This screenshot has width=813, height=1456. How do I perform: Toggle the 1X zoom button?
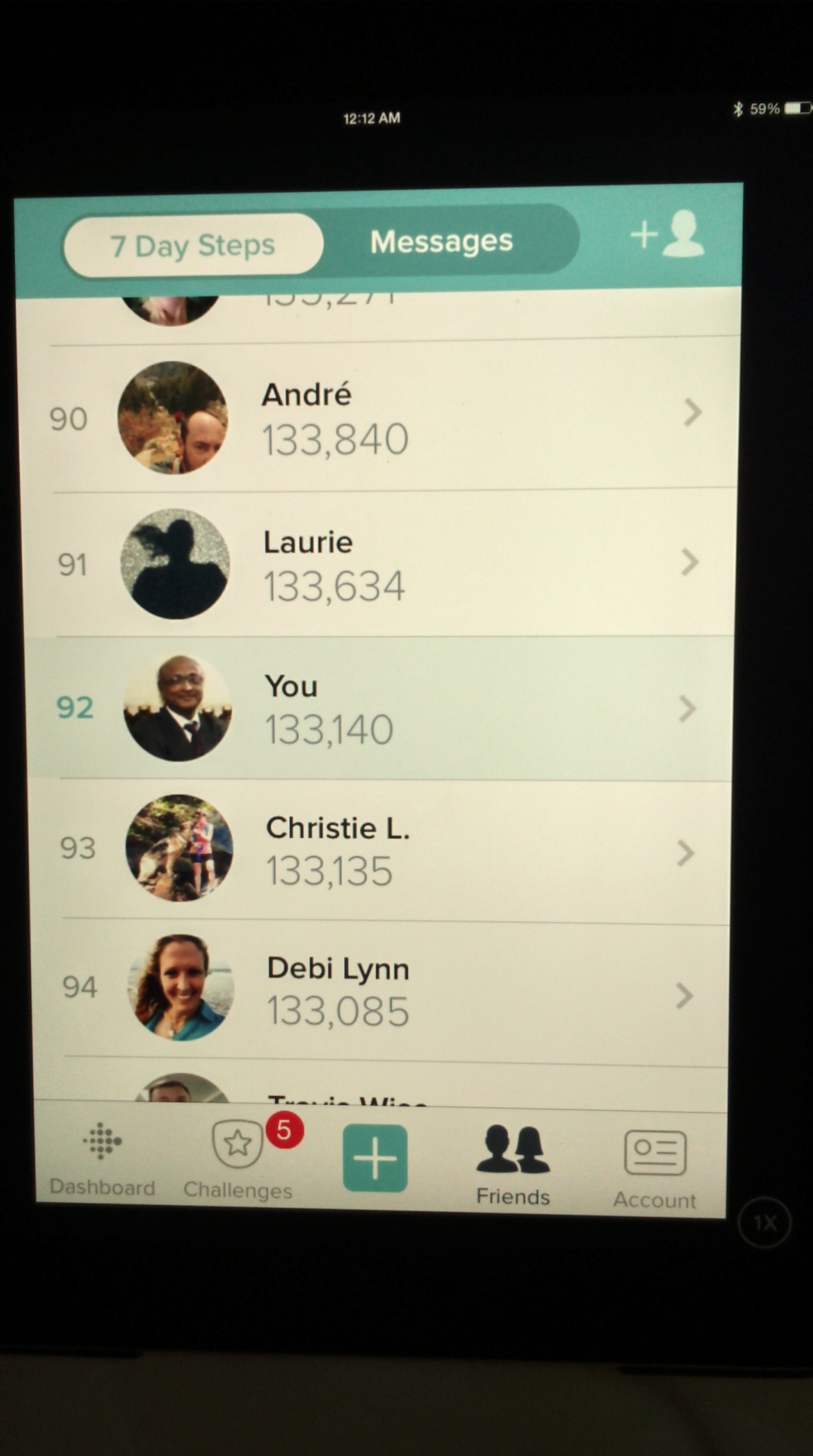tap(764, 1222)
